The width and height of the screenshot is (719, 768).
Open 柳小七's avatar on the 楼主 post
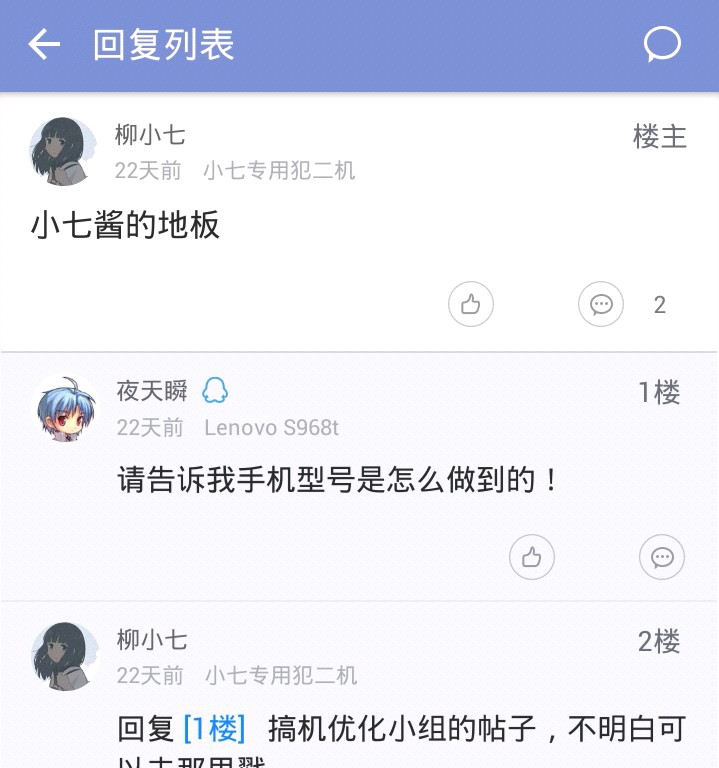point(63,152)
